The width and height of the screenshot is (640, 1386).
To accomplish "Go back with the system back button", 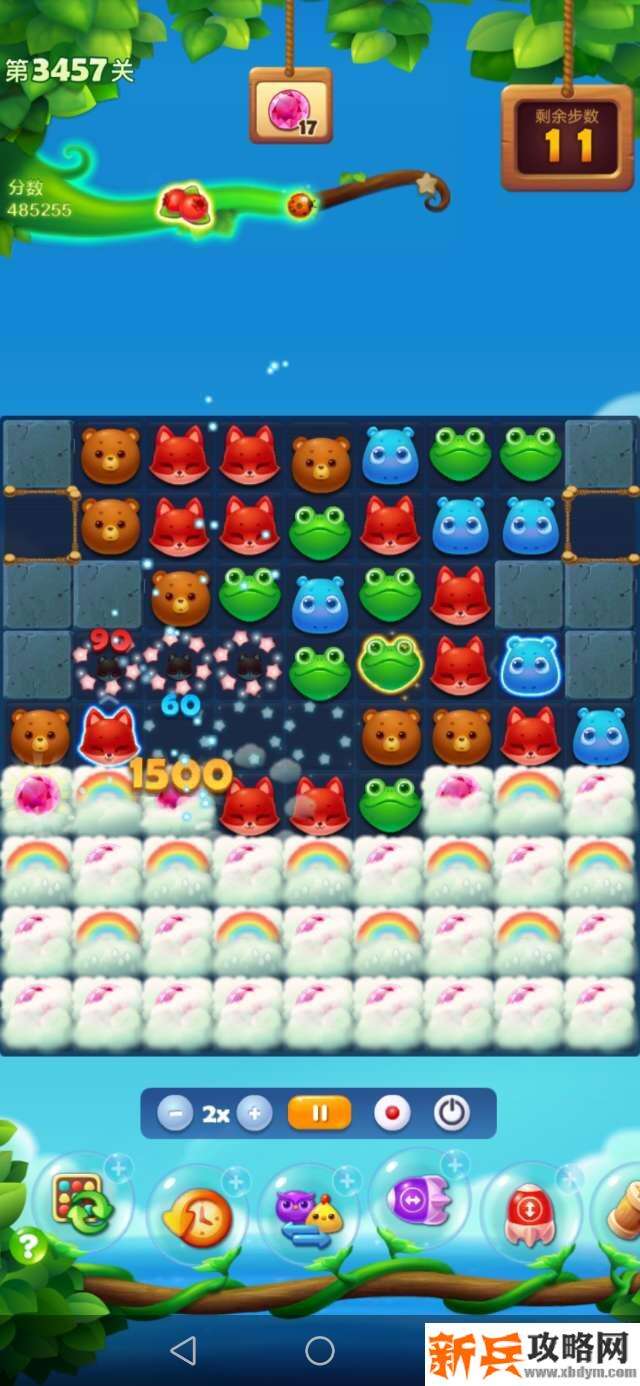I will [183, 1351].
